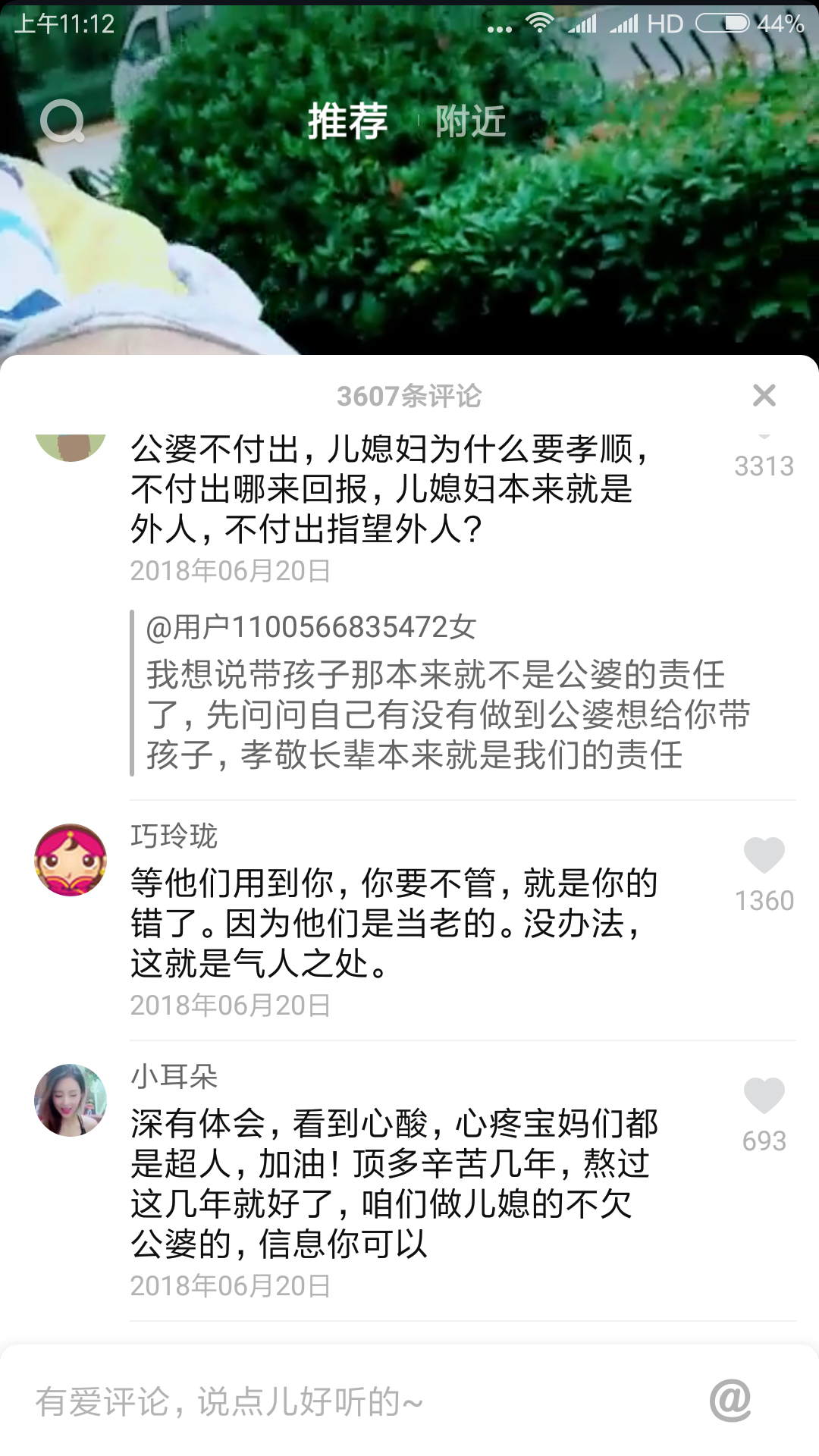Select the 推荐 tab
Viewport: 819px width, 1456px height.
coord(347,121)
